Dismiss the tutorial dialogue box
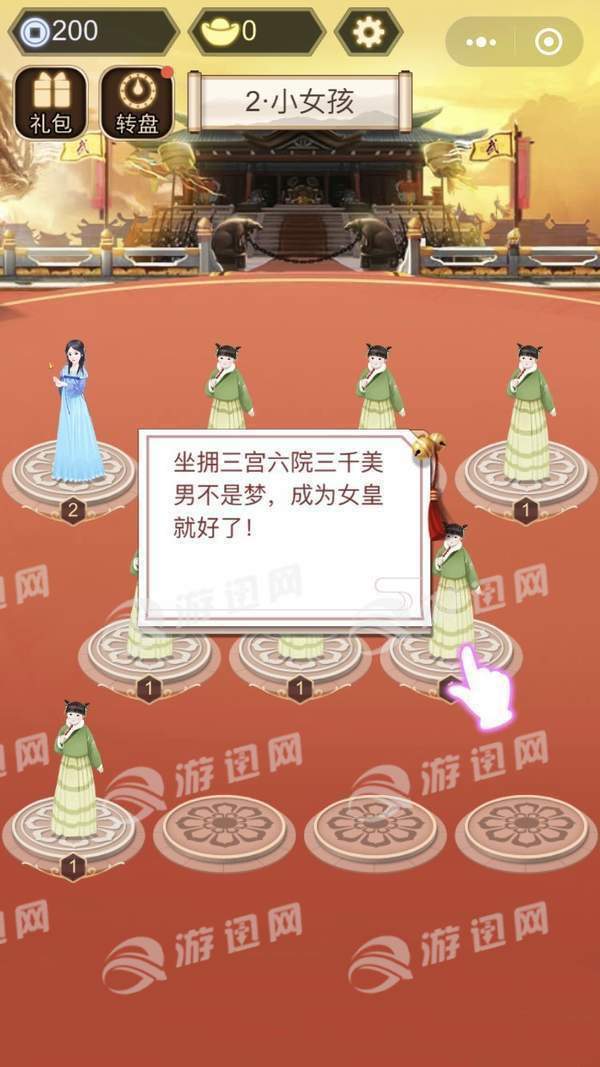The width and height of the screenshot is (600, 1067). pos(285,529)
